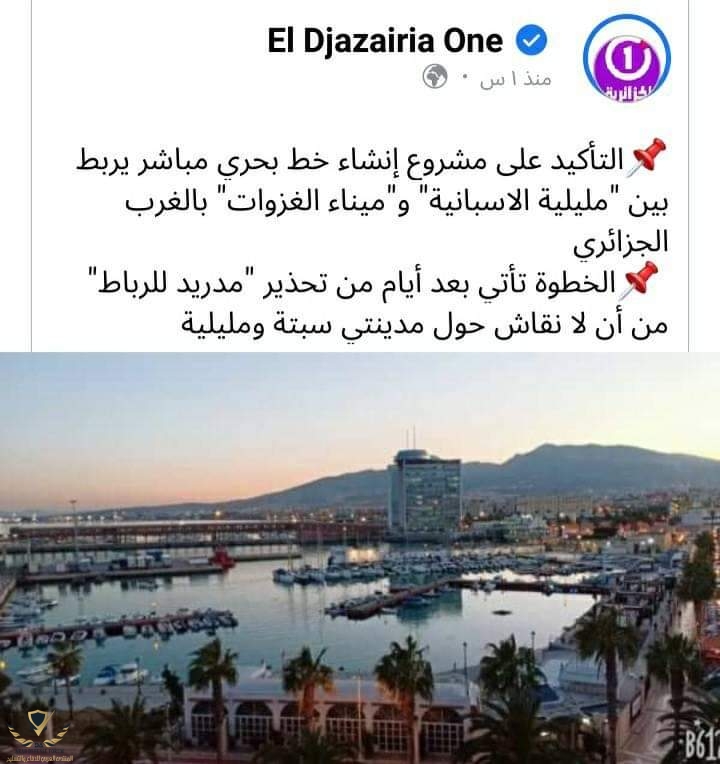The width and height of the screenshot is (720, 764).
Task: Tap the El Djazairia One profile picture
Action: [x=627, y=58]
